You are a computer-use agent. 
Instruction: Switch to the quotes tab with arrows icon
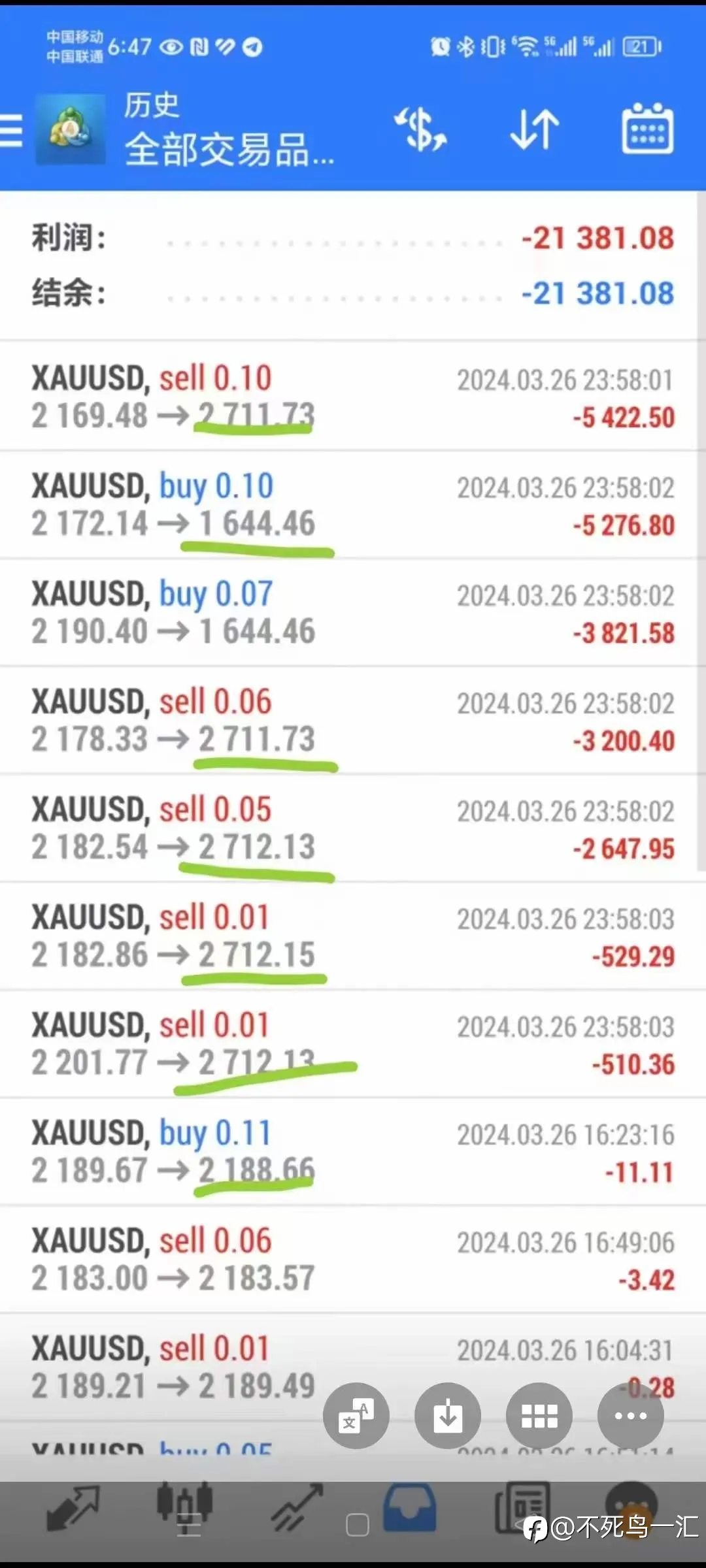click(x=73, y=1509)
